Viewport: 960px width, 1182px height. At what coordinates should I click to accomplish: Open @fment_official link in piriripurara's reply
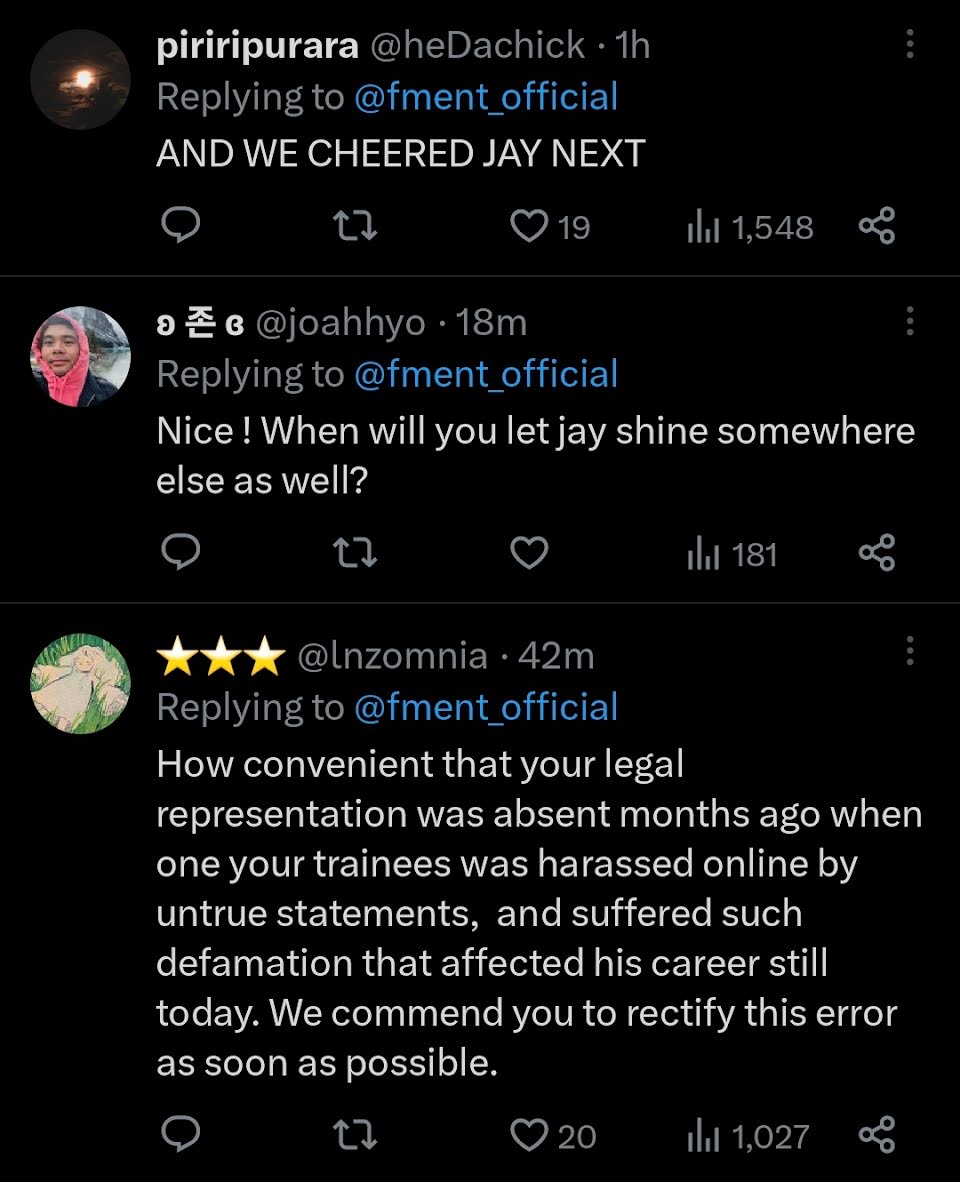point(485,97)
